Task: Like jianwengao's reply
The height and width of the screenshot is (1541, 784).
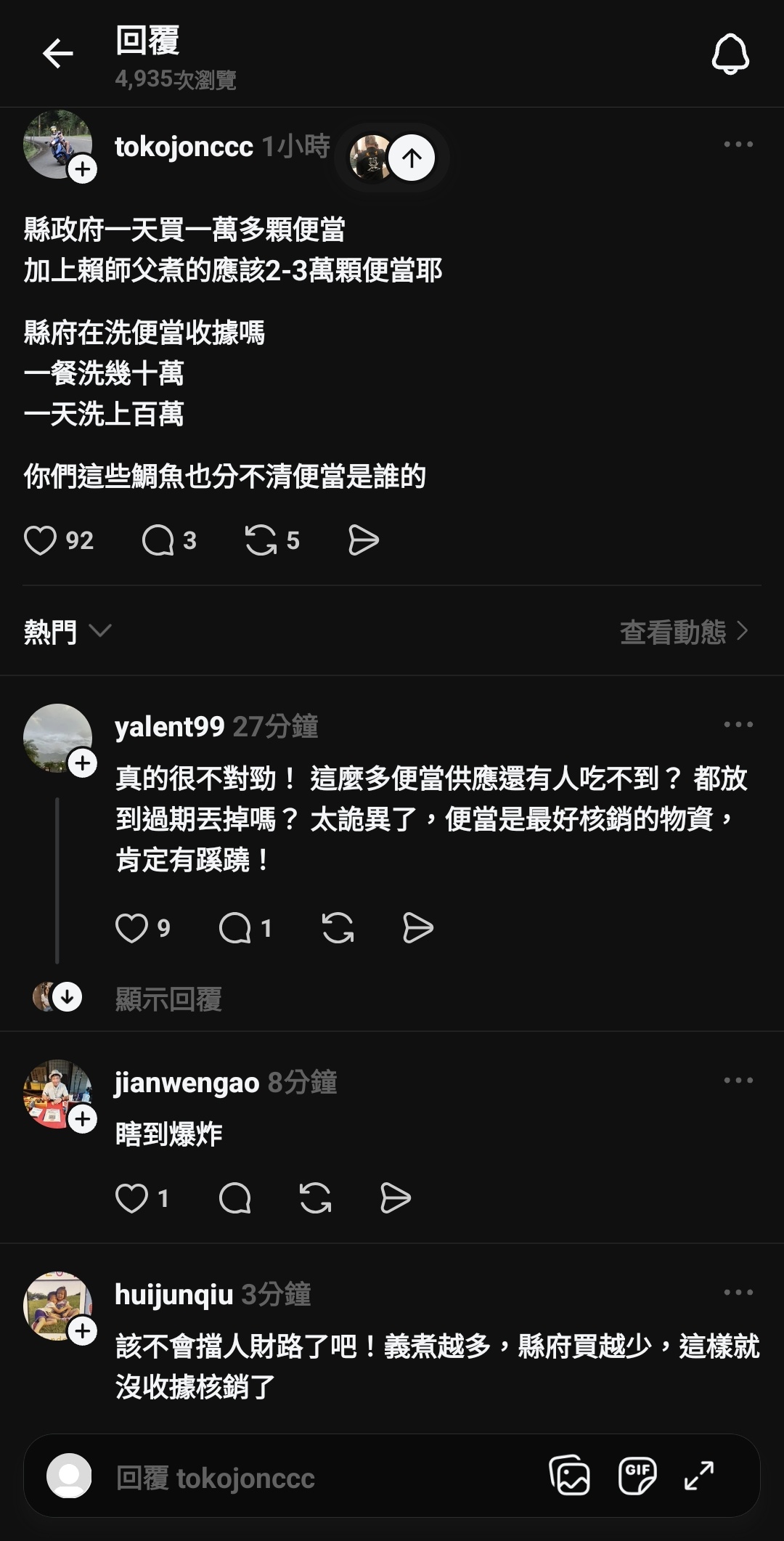Action: (x=131, y=1198)
